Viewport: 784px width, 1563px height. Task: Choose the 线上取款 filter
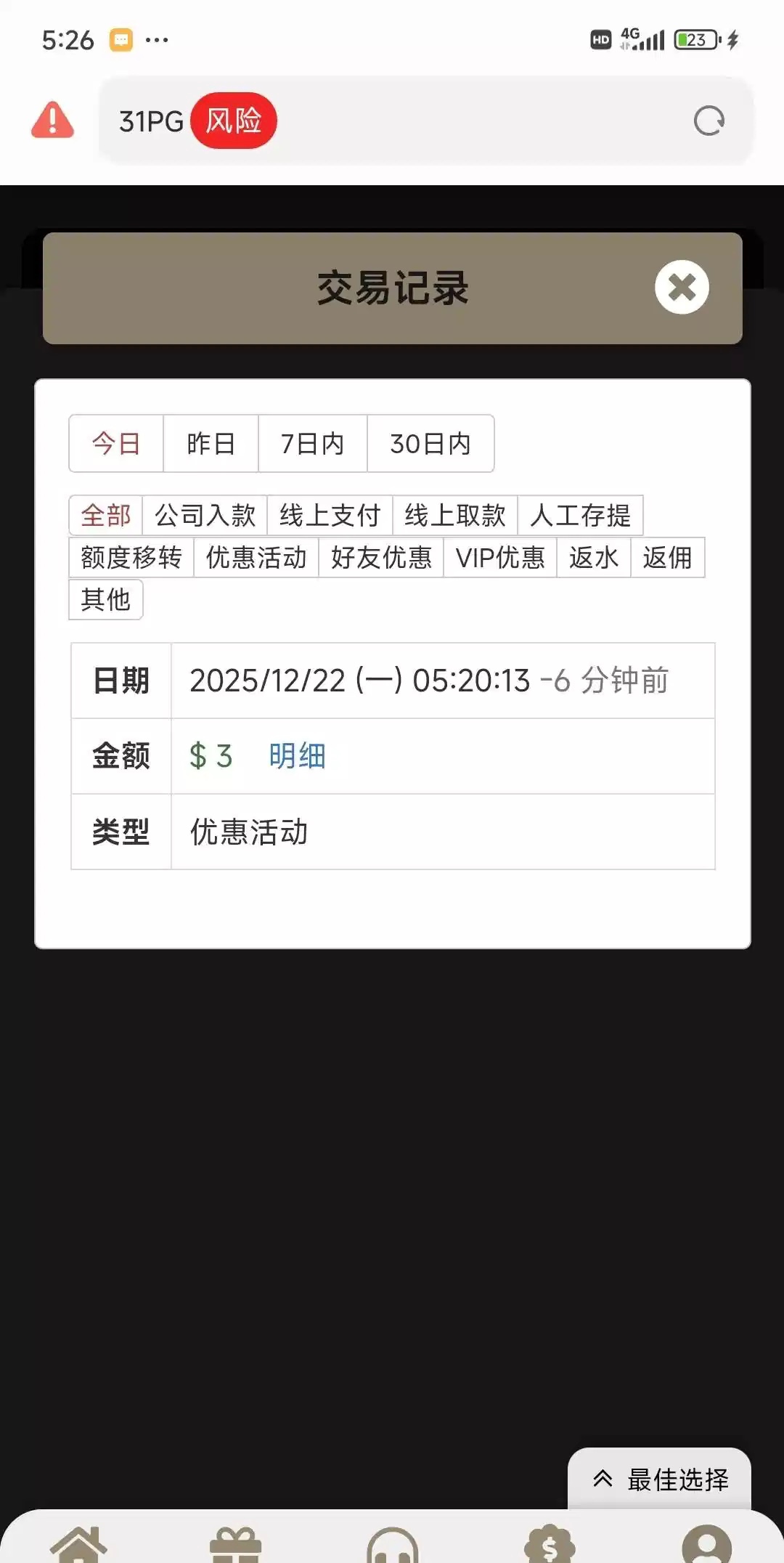tap(454, 516)
